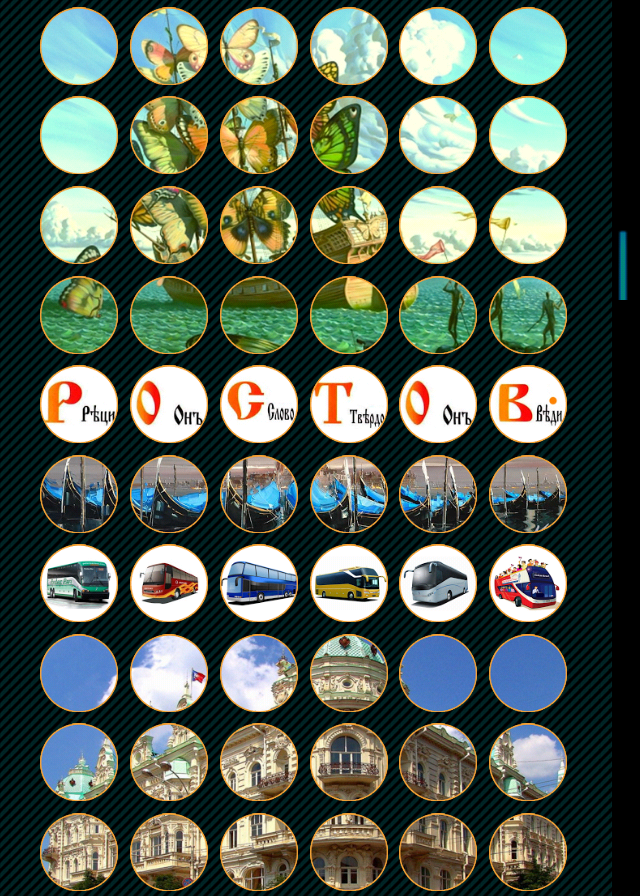
Task: Open the blue double-decker bus tile
Action: point(259,583)
